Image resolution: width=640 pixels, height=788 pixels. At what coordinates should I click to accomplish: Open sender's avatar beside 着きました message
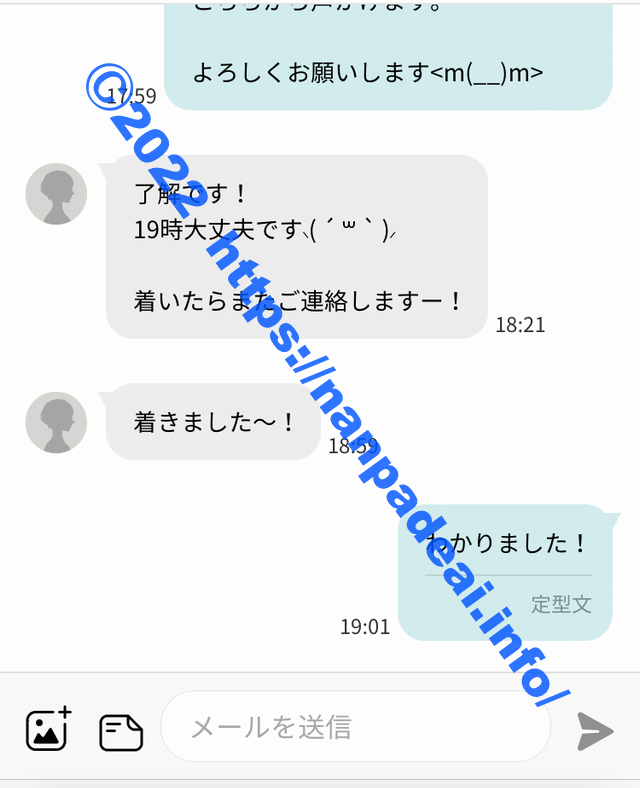coord(56,422)
